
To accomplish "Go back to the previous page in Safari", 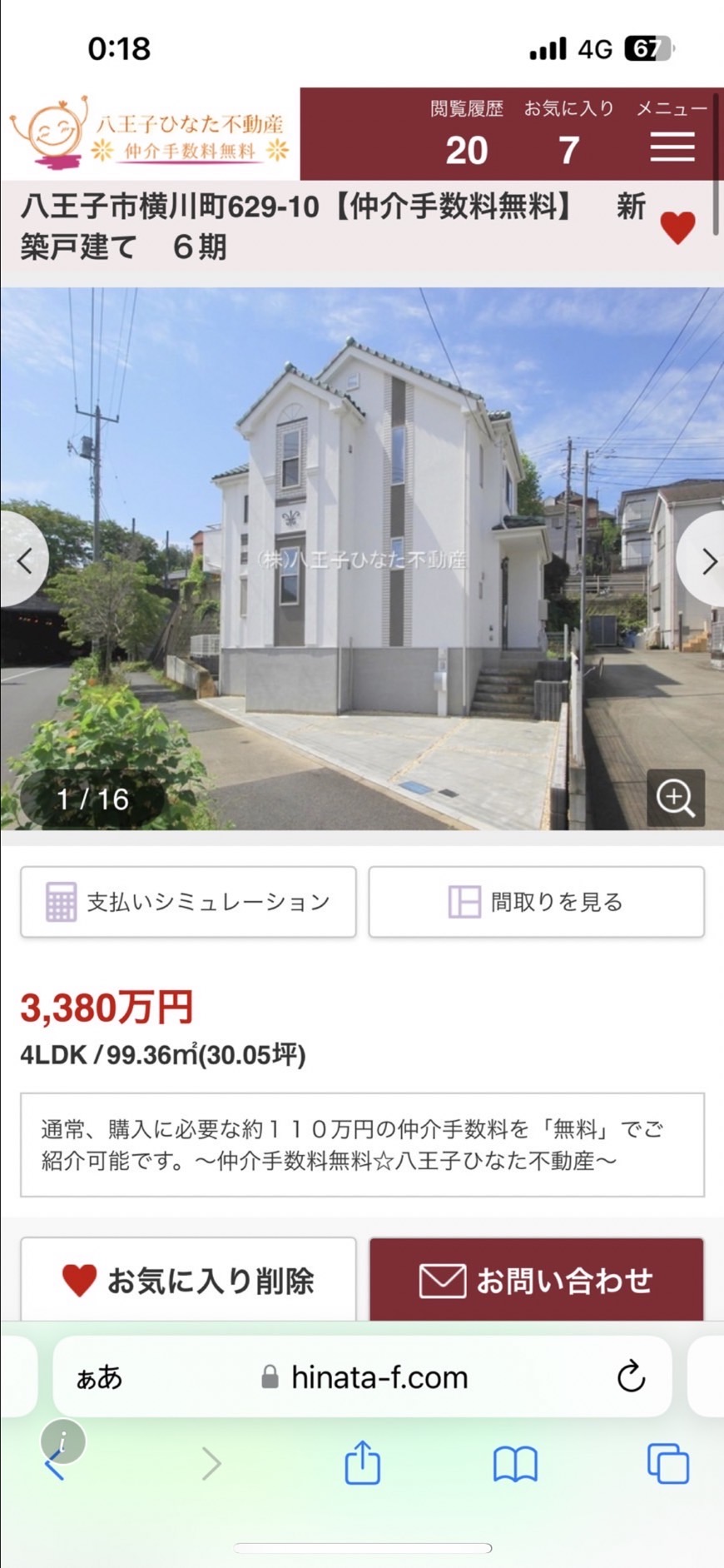I will pyautogui.click(x=55, y=1463).
